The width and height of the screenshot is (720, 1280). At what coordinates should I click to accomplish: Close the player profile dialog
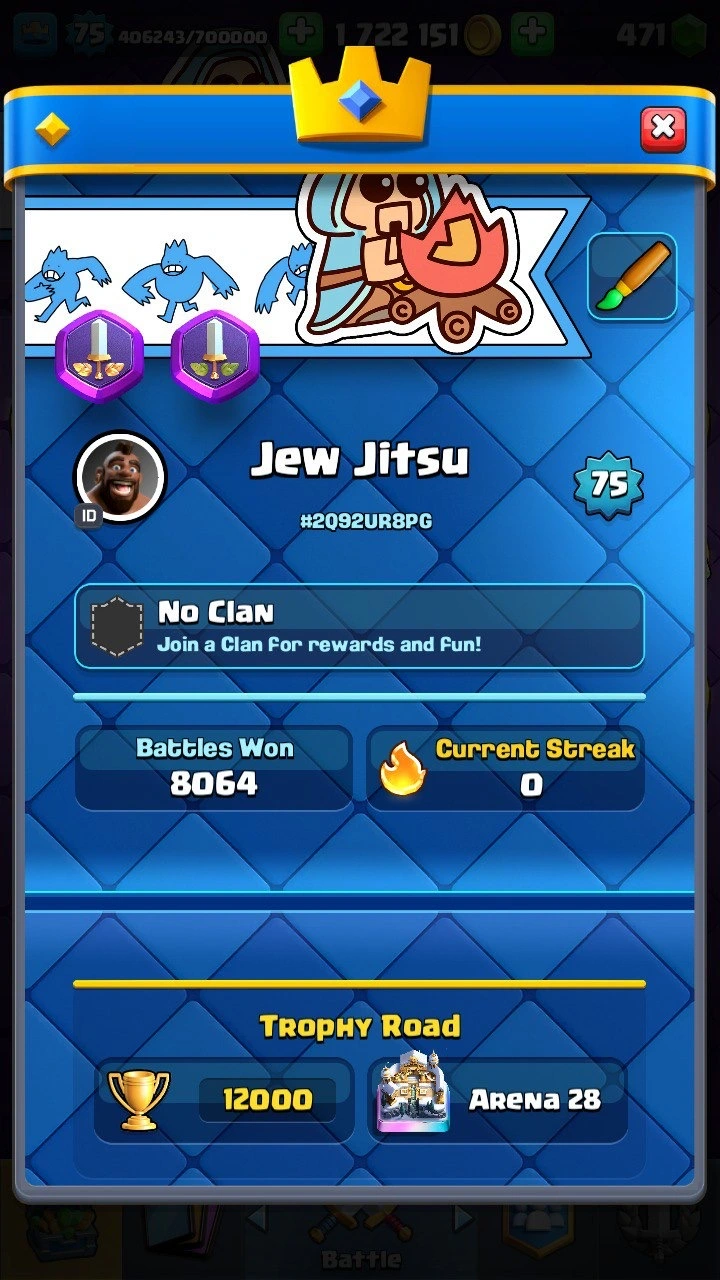[663, 128]
